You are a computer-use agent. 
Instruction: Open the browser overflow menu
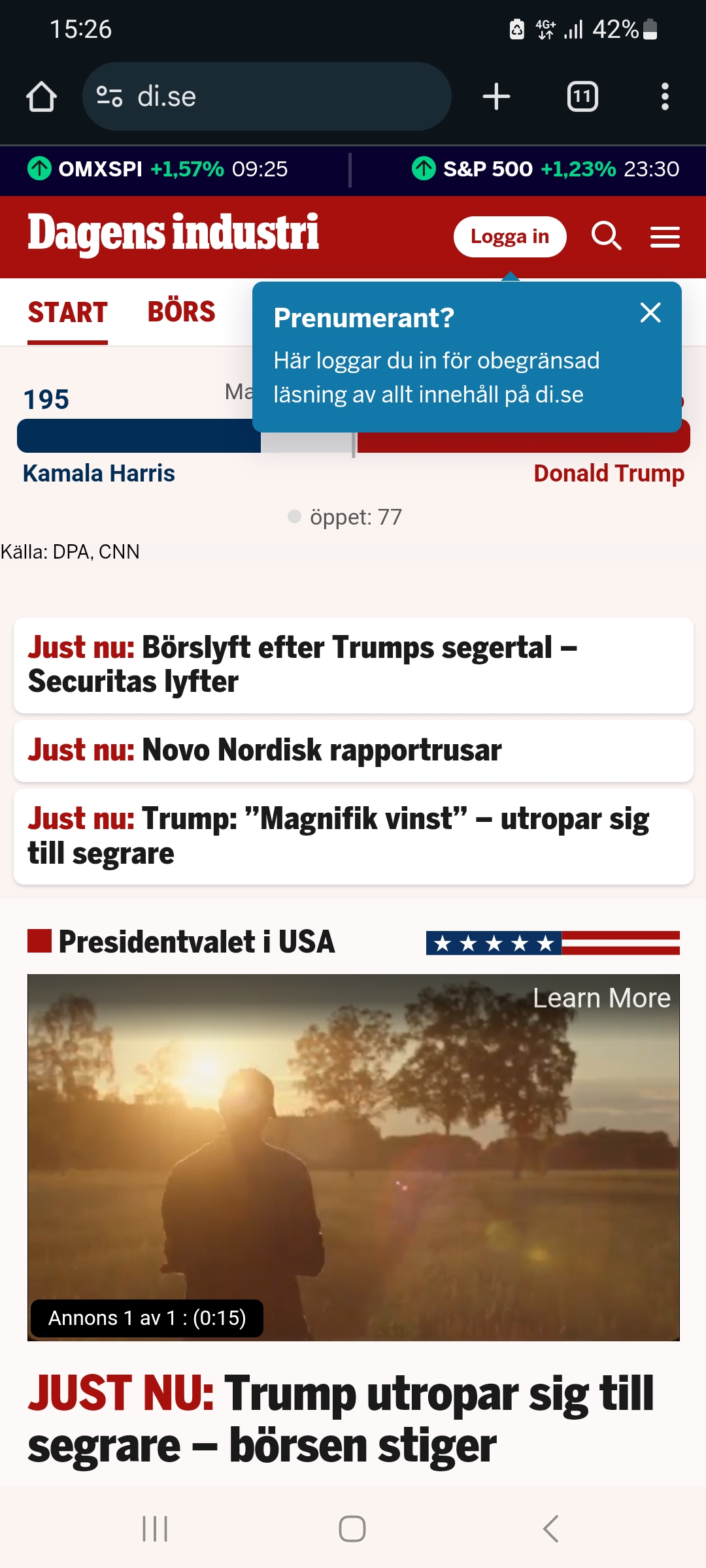click(665, 97)
